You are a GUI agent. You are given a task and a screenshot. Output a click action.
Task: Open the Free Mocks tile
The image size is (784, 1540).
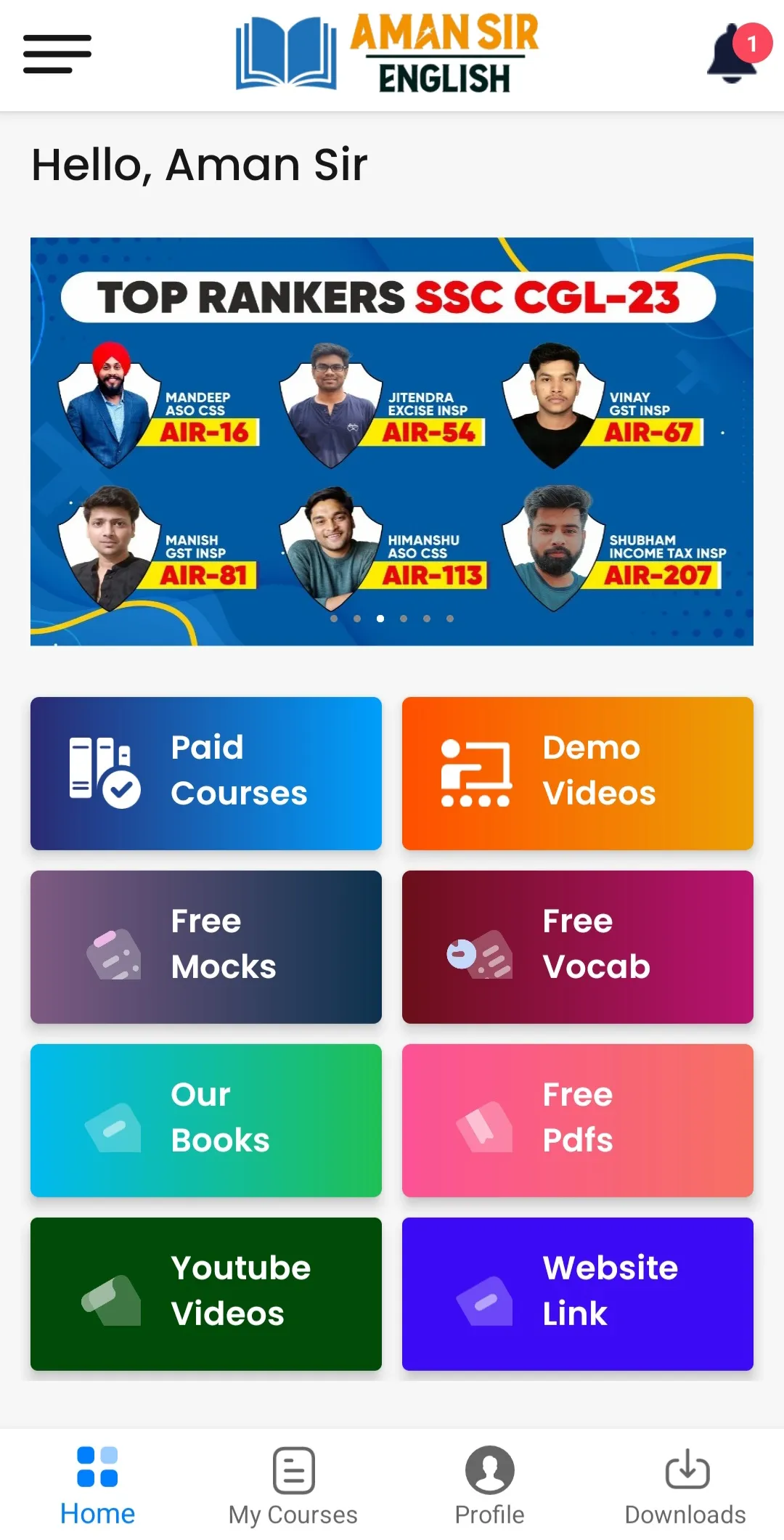click(206, 947)
